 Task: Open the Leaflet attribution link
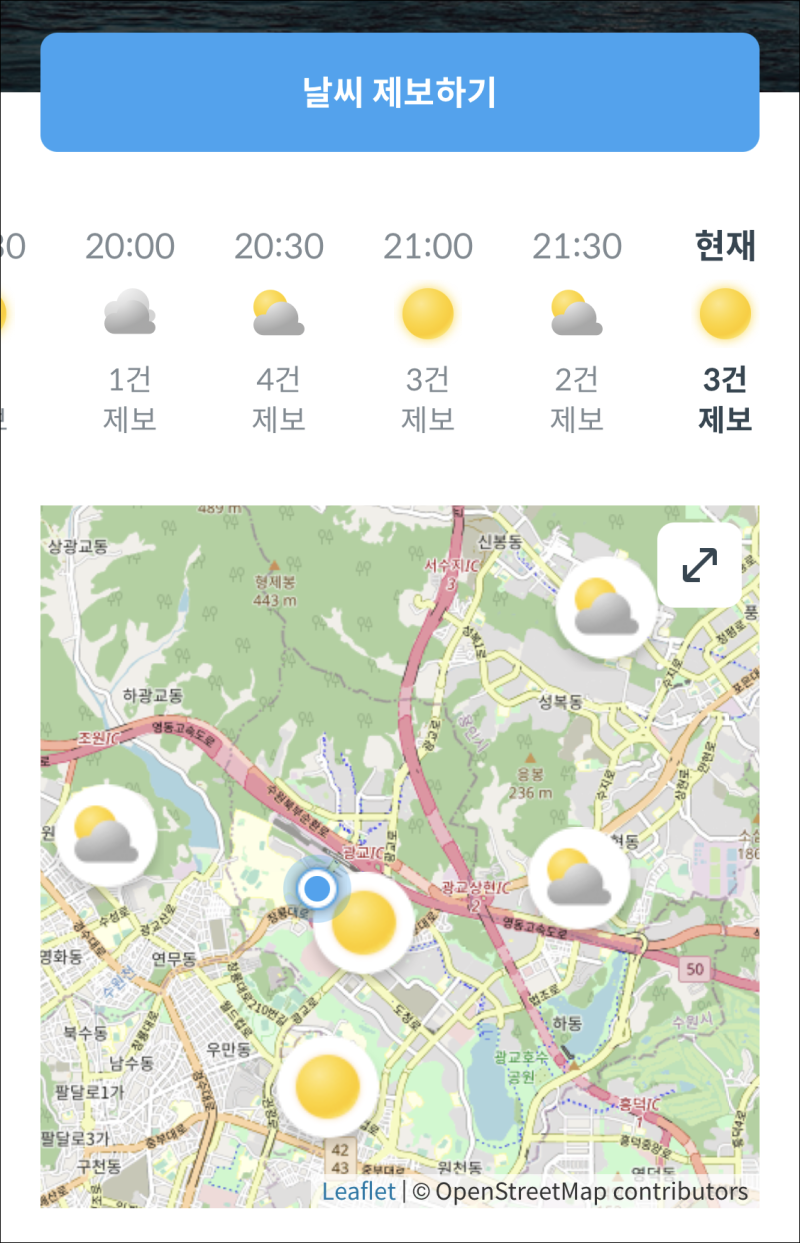point(360,1190)
